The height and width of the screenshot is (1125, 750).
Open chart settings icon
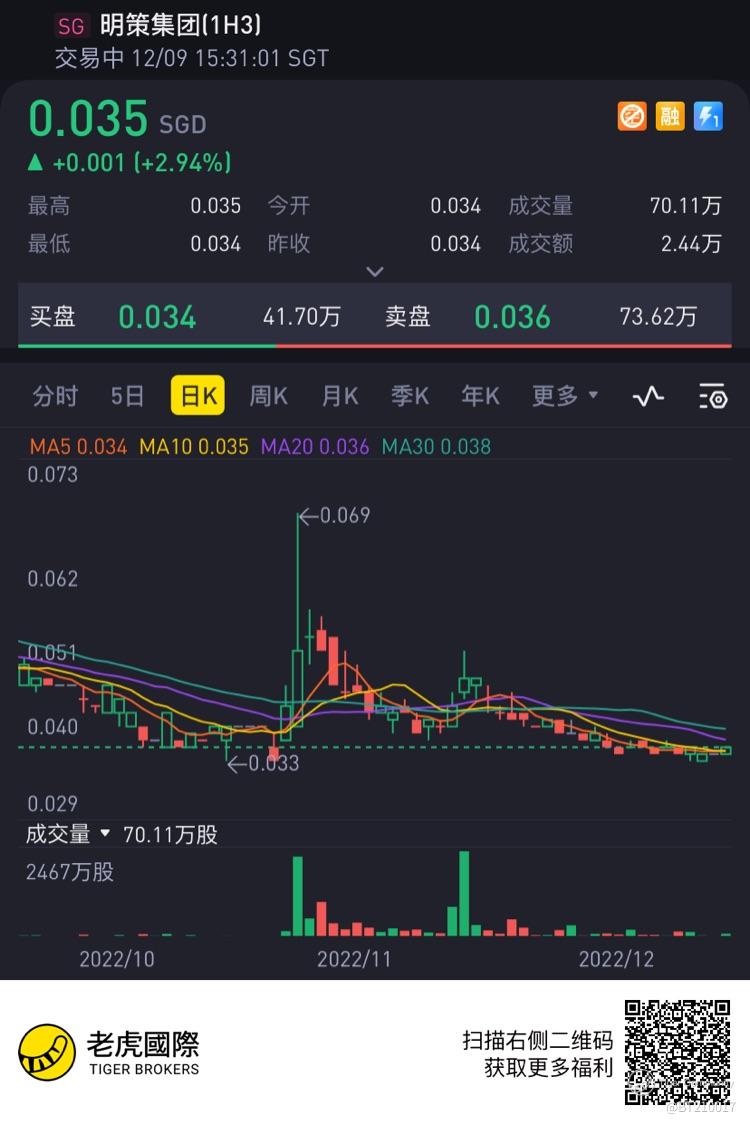pyautogui.click(x=713, y=397)
